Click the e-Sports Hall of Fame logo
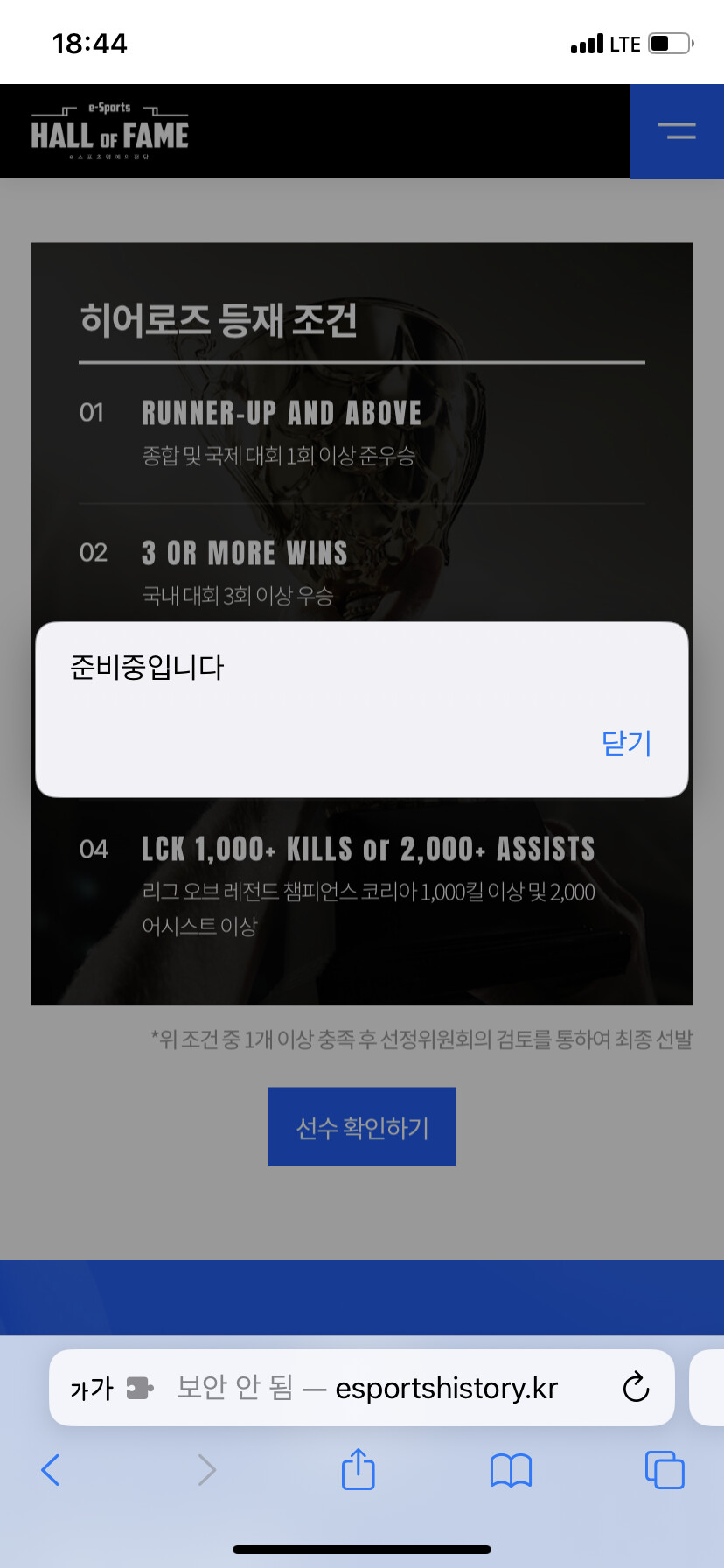 (109, 131)
